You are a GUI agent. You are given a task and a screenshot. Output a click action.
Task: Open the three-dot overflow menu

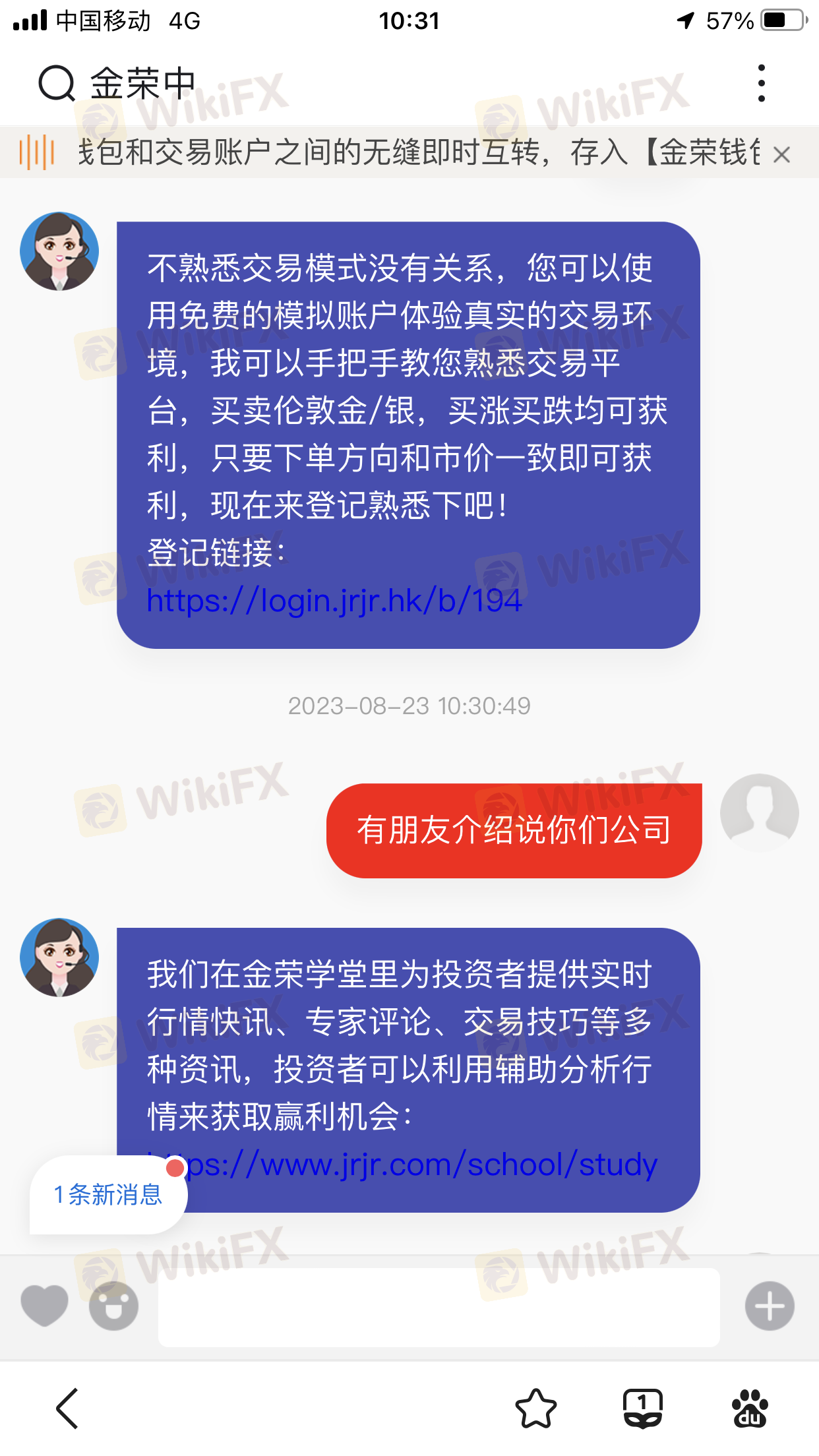(762, 84)
